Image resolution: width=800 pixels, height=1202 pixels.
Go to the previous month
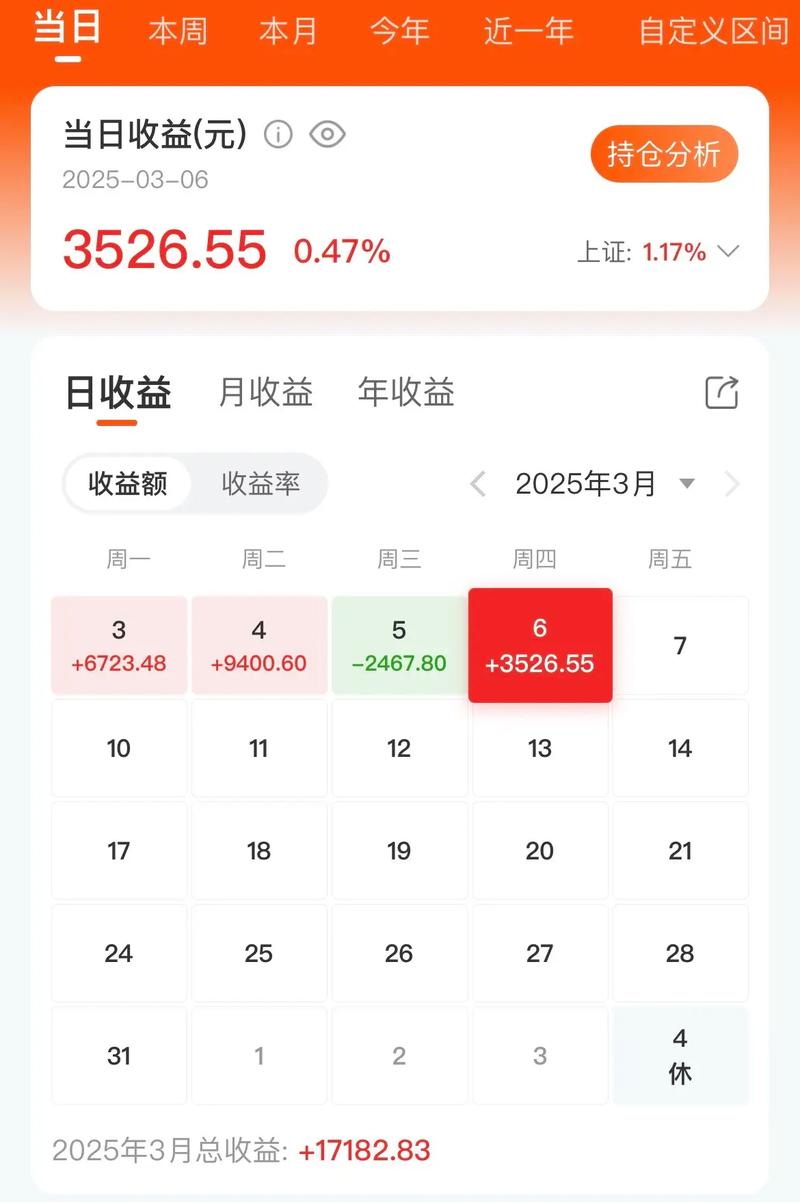click(478, 485)
